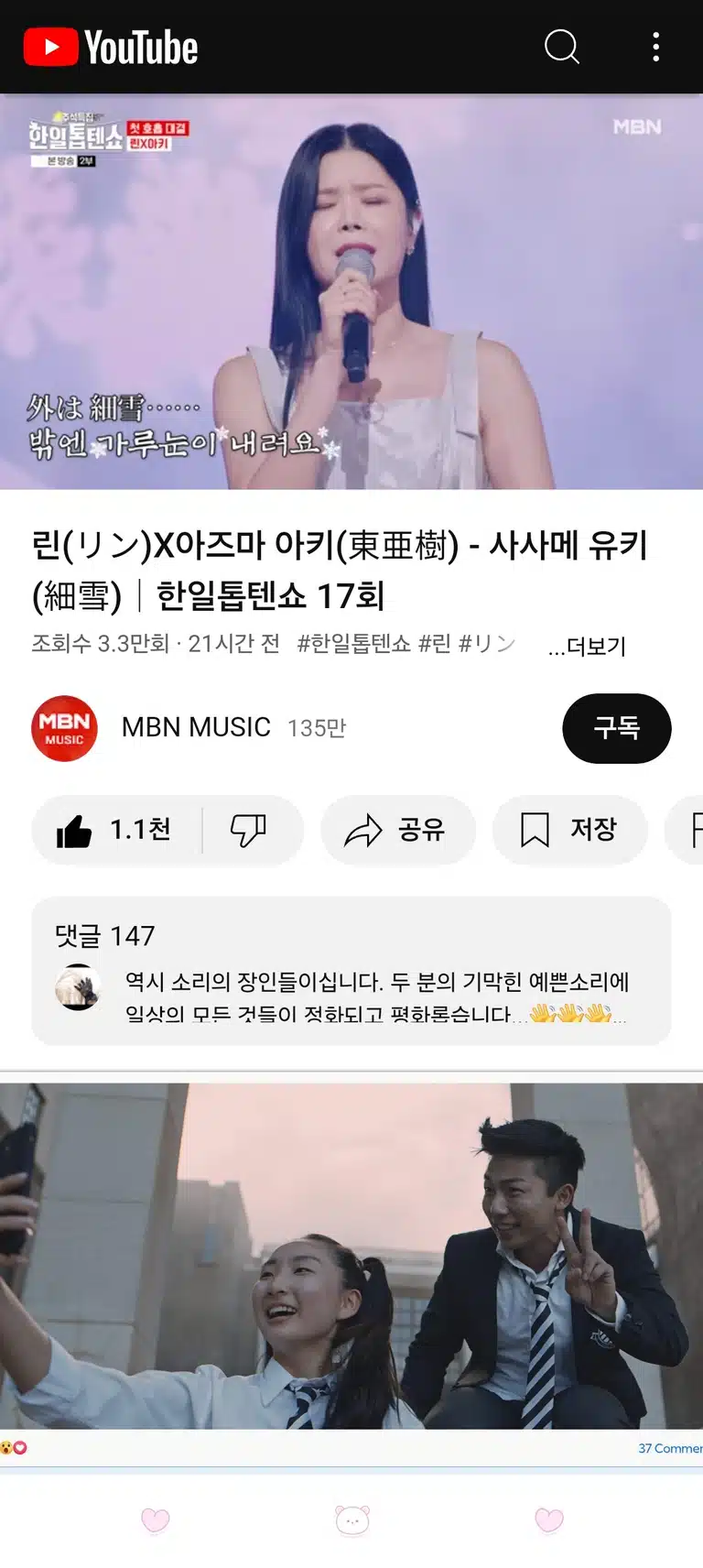Tap the YouTube logo to go home
Viewport: 703px width, 1568px height.
tap(111, 47)
